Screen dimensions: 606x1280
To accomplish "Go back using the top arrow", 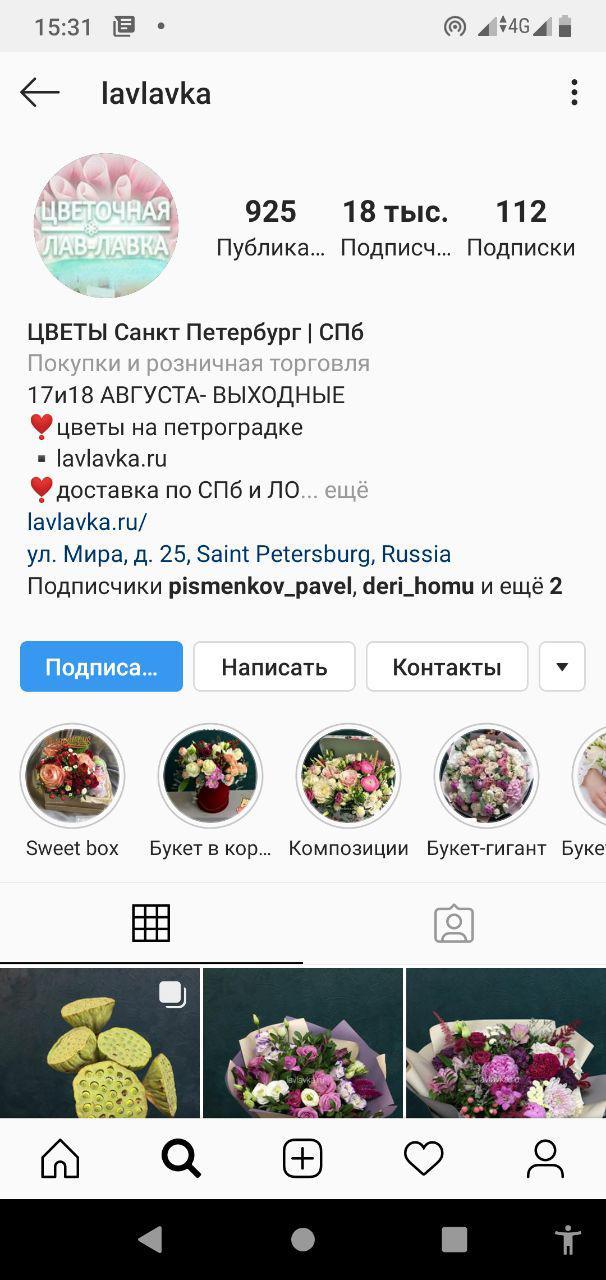I will point(40,93).
